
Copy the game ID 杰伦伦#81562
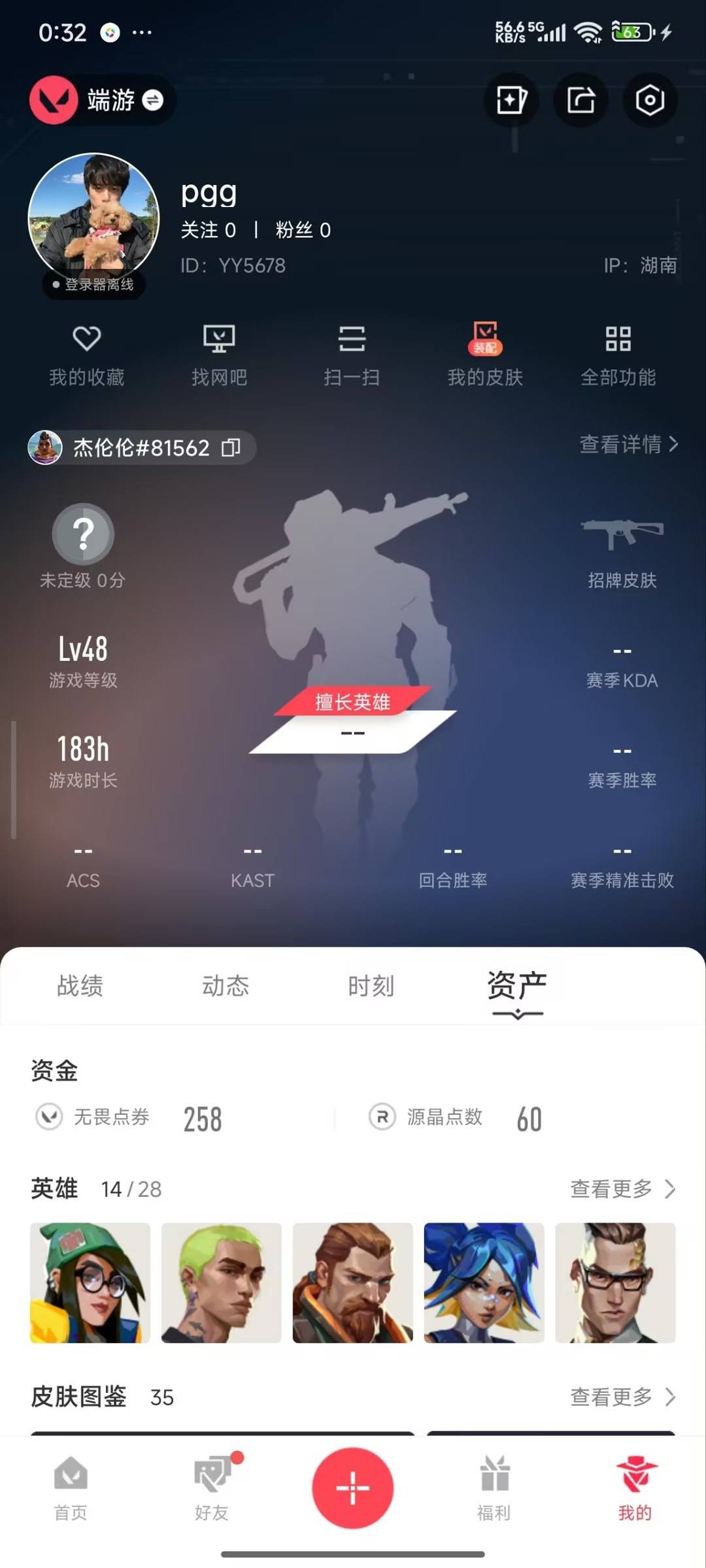pyautogui.click(x=231, y=448)
